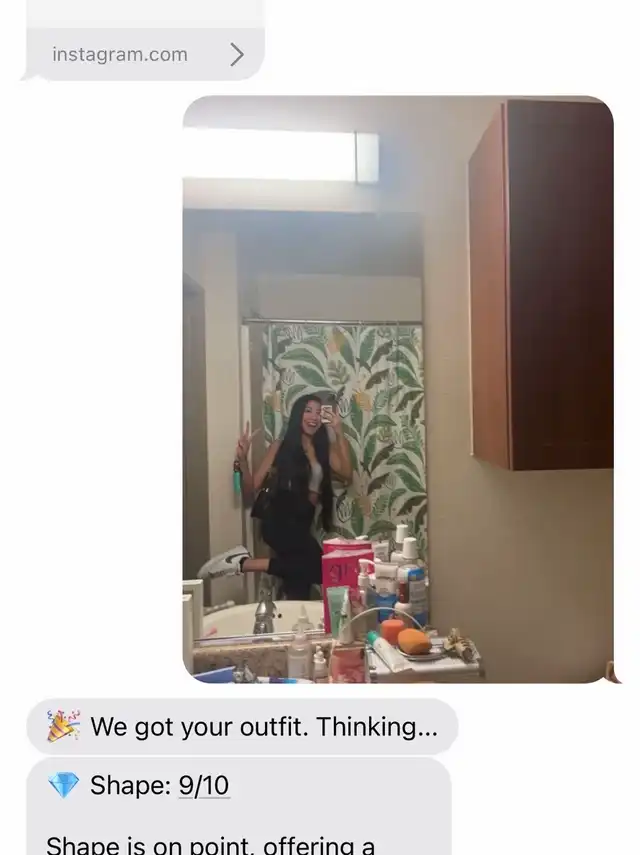Open the sent bathroom mirror photo
Viewport: 640px width, 855px height.
pos(398,389)
